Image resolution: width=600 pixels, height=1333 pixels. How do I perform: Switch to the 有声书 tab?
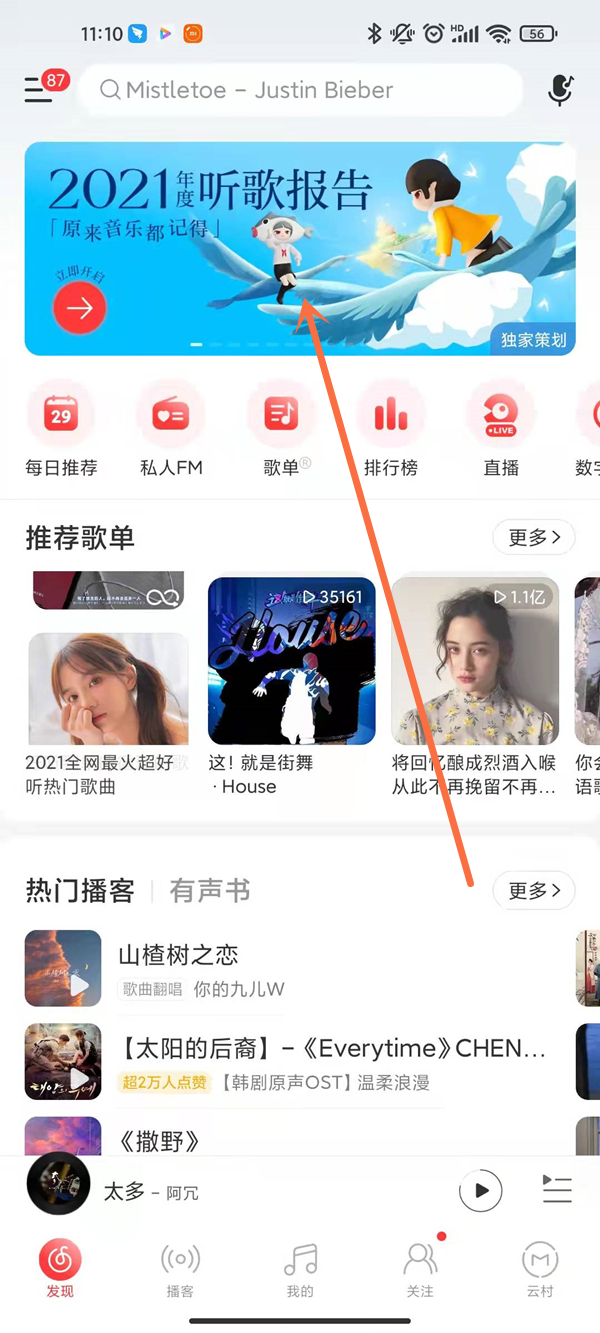click(x=210, y=891)
